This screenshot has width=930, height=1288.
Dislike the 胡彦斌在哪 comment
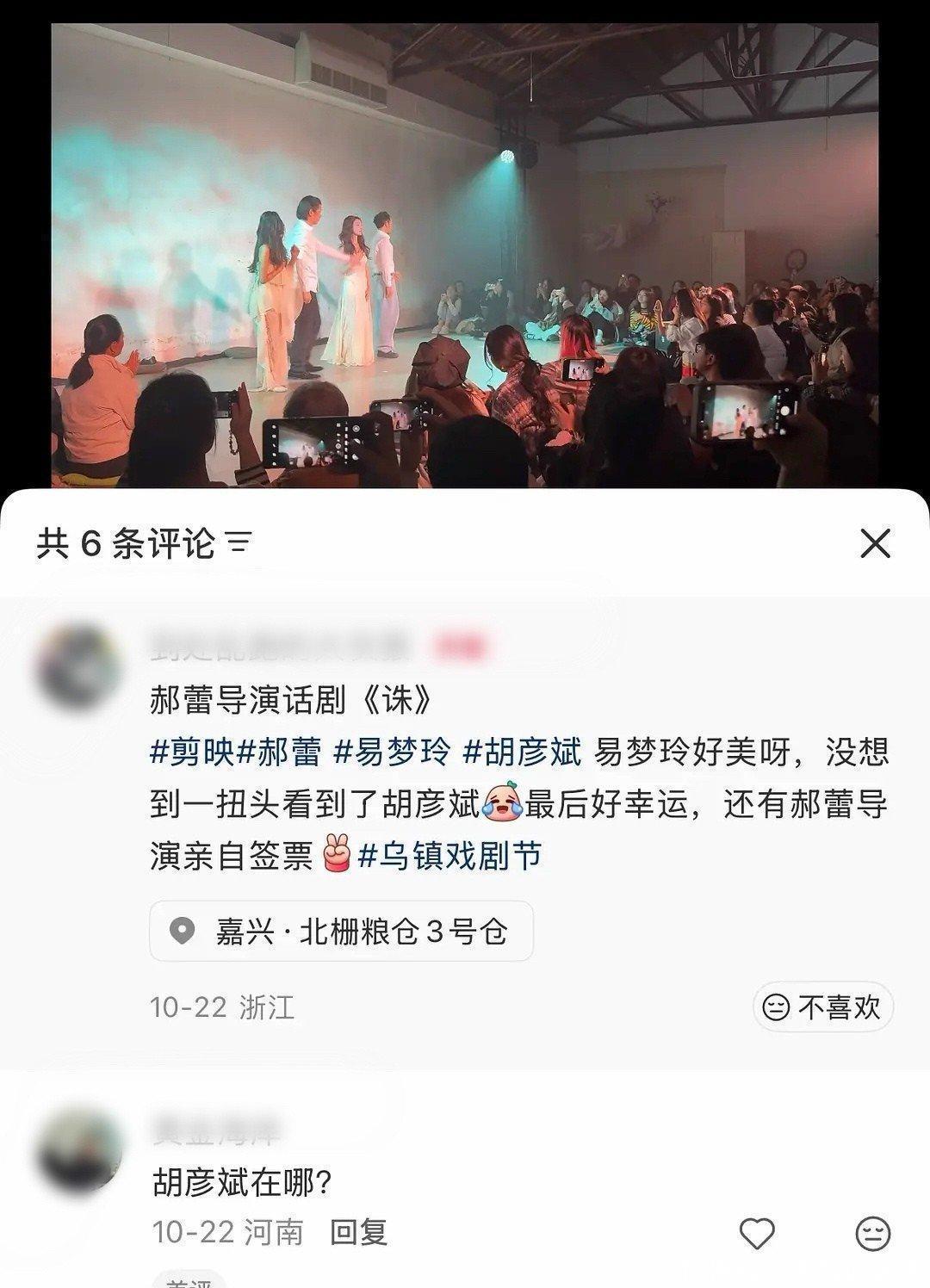point(872,1234)
